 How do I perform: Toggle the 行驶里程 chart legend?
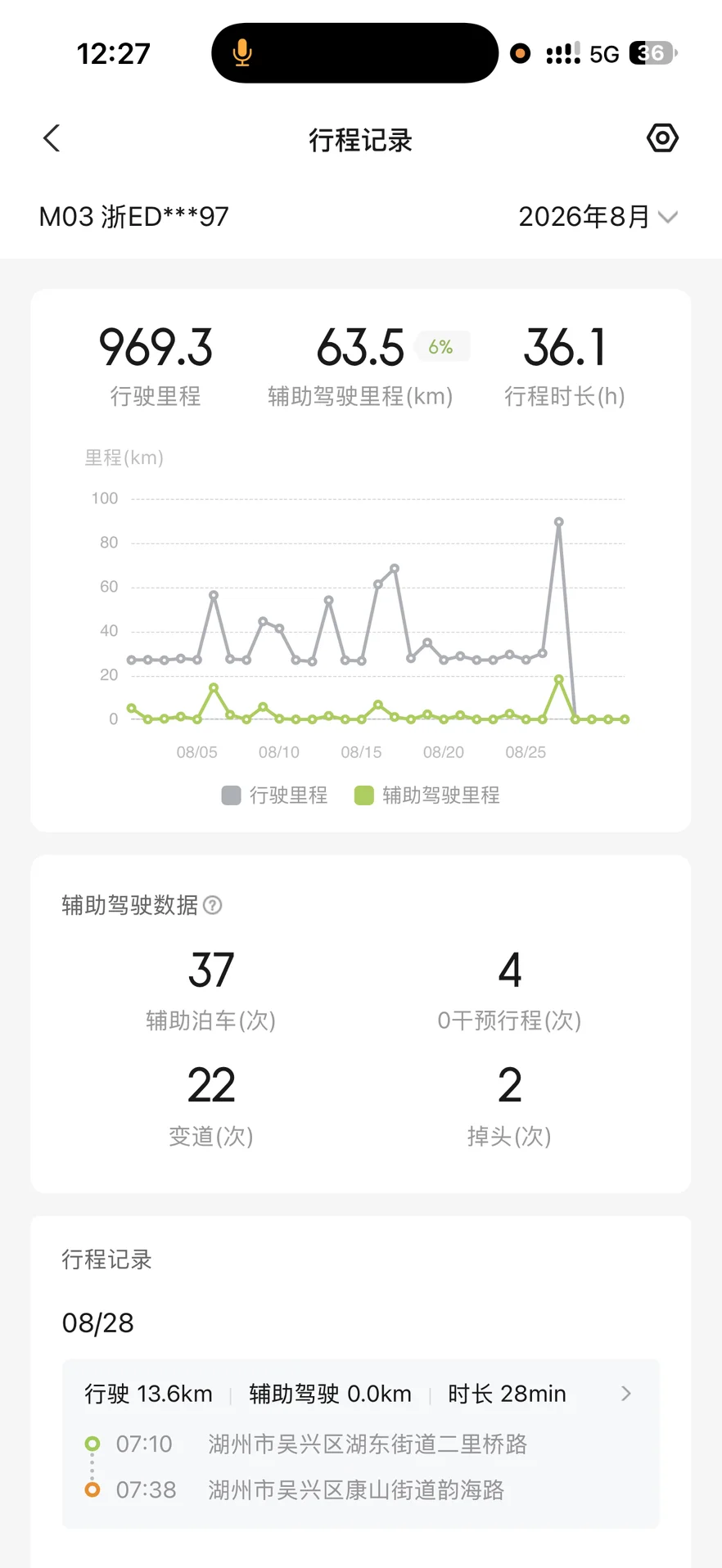pyautogui.click(x=275, y=795)
